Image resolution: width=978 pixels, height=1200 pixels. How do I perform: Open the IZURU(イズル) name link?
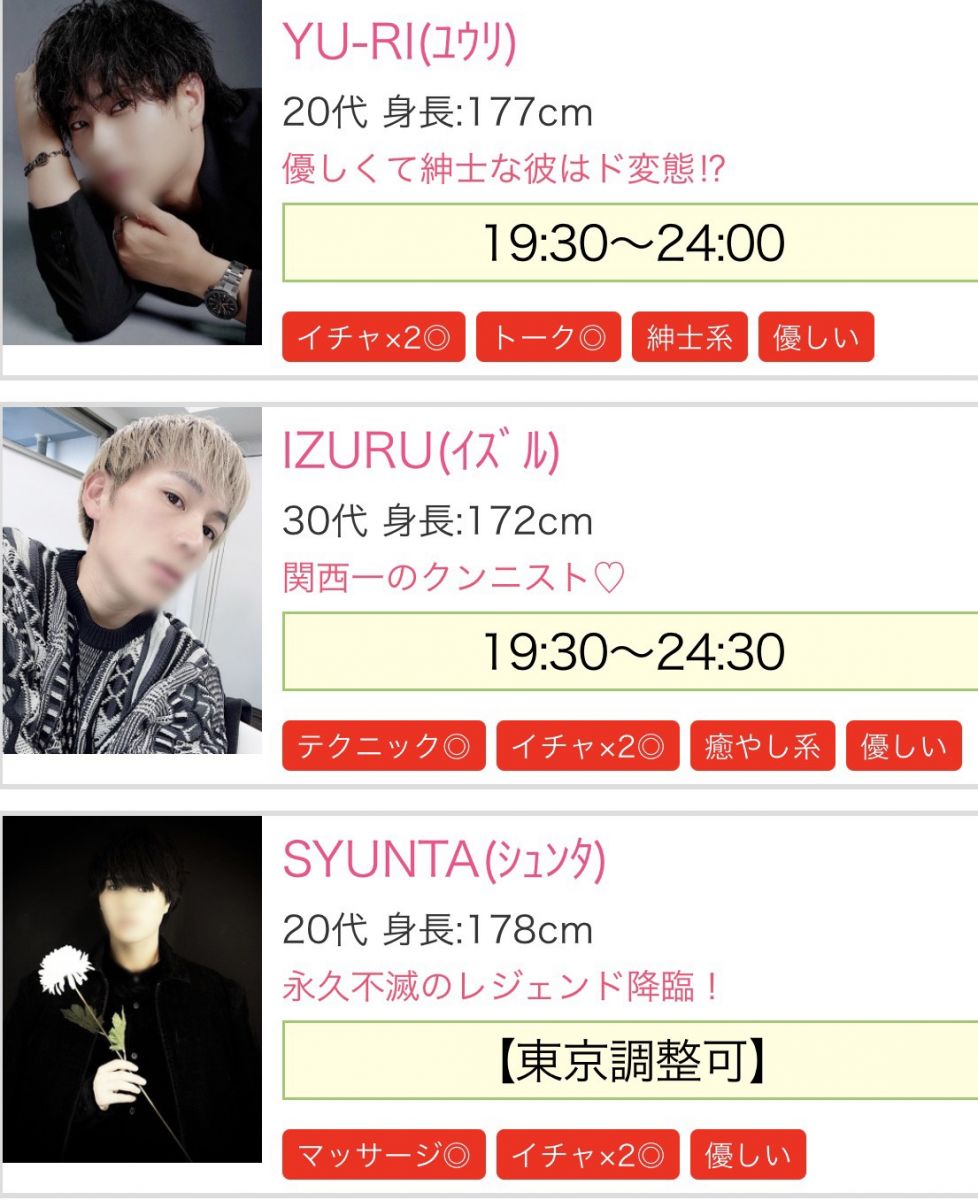(x=421, y=452)
